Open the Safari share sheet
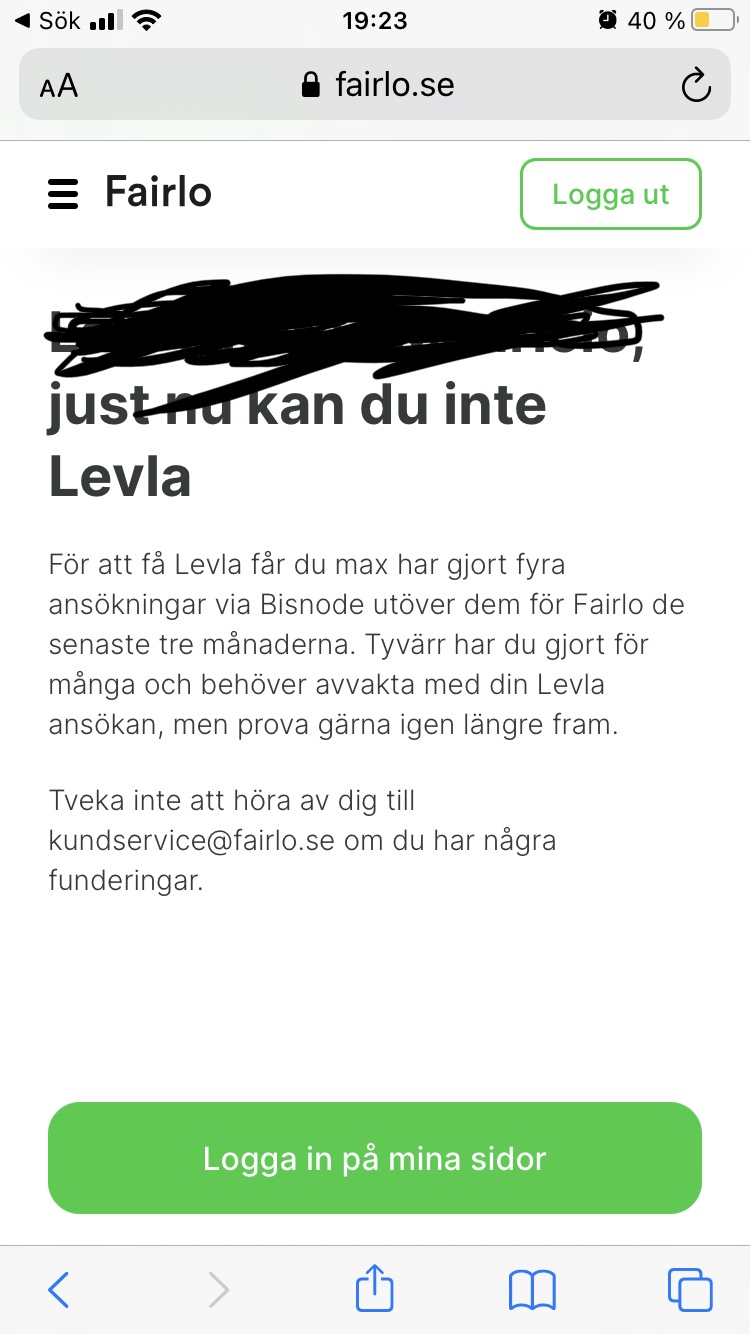The height and width of the screenshot is (1334, 750). point(375,1288)
